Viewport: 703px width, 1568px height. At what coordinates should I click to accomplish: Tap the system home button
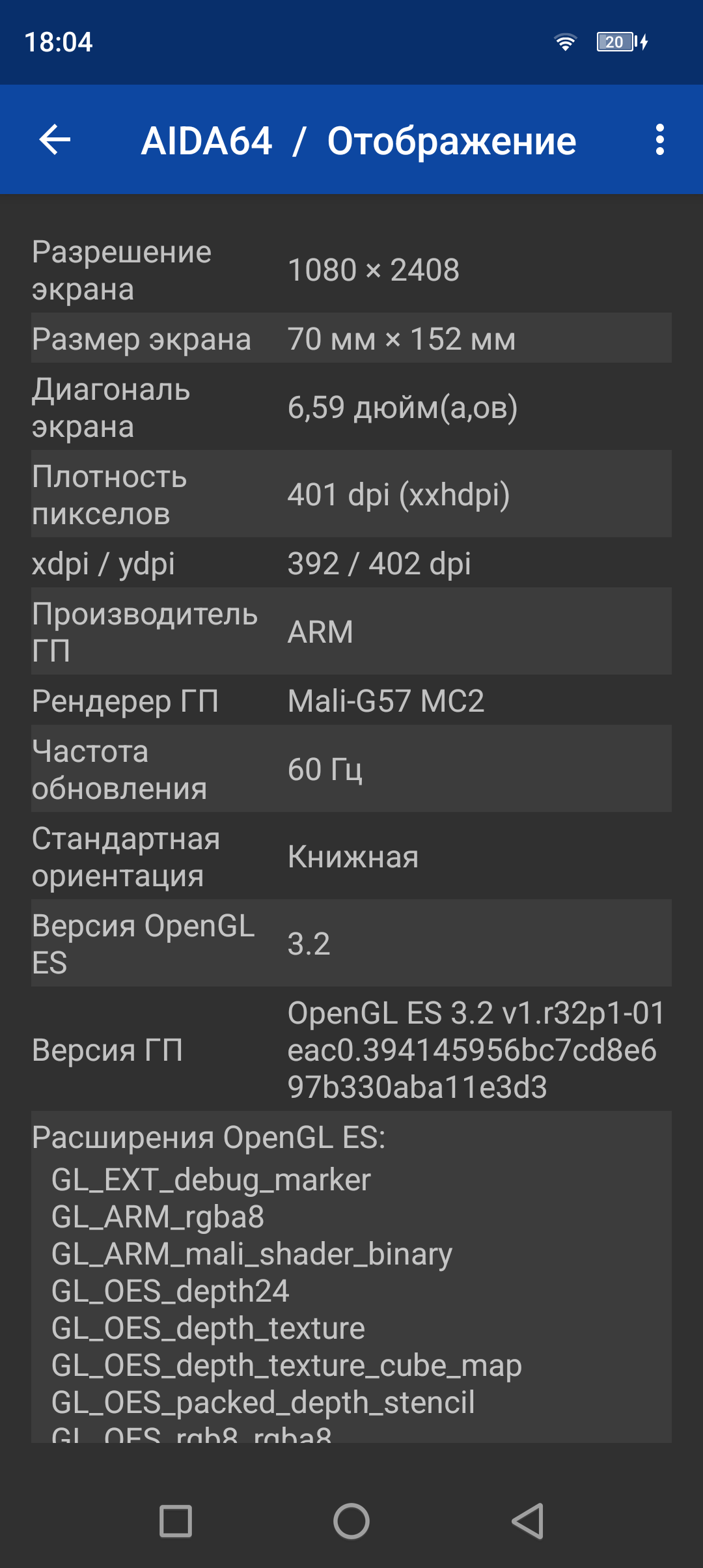[351, 1521]
